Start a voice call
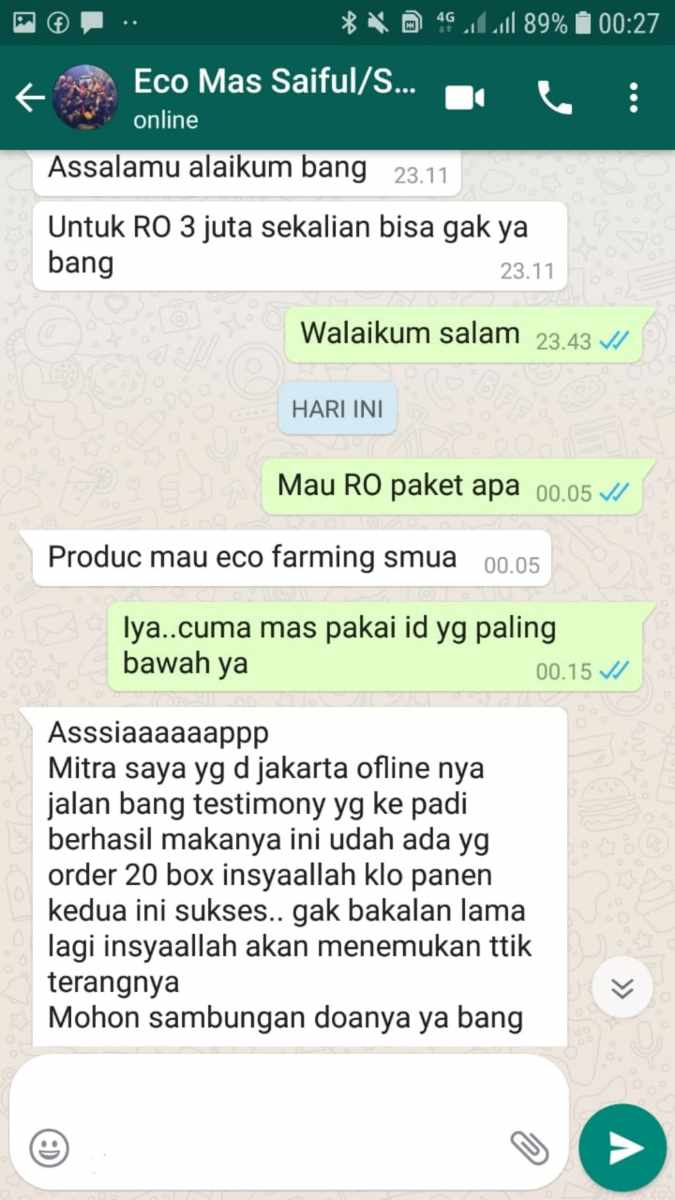This screenshot has height=1200, width=675. pyautogui.click(x=554, y=97)
